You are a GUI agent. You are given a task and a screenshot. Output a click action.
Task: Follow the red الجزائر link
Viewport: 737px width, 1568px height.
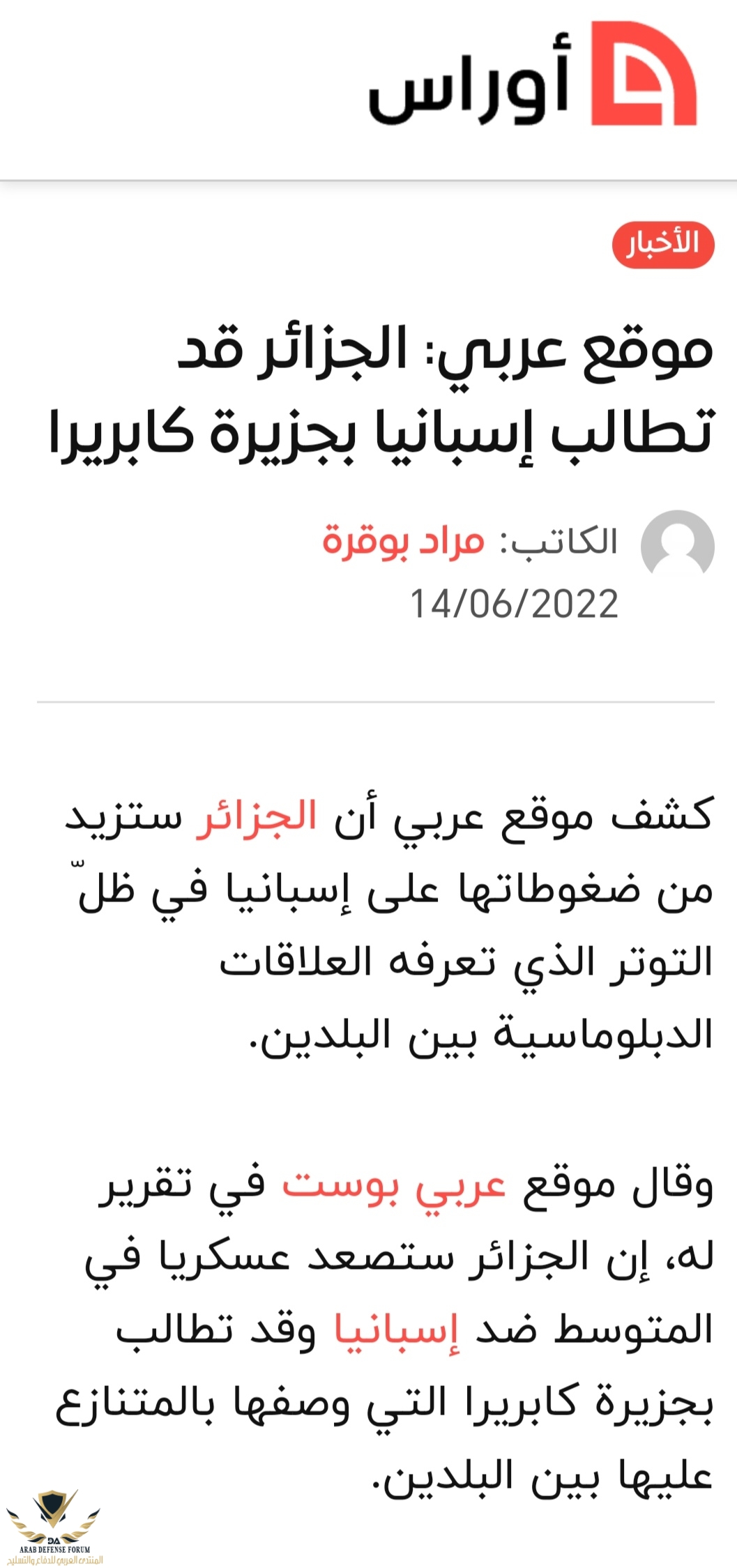[x=257, y=815]
